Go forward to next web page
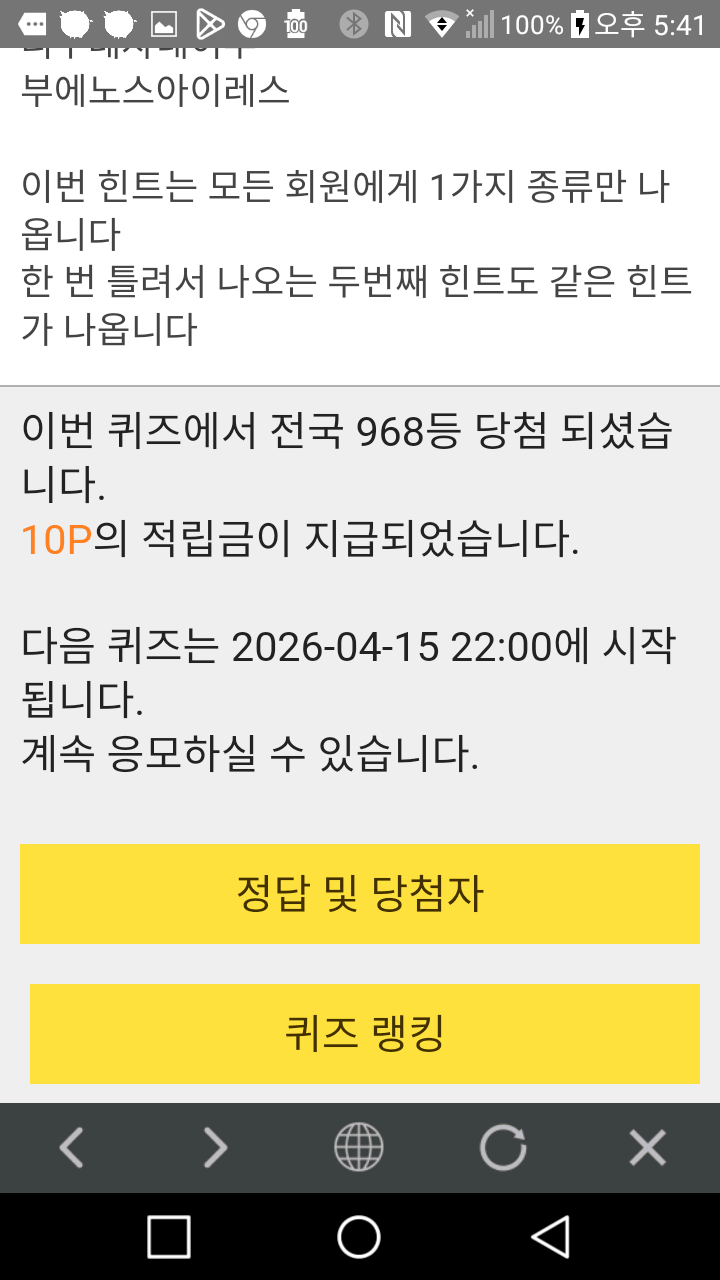This screenshot has height=1280, width=720. coord(215,1147)
